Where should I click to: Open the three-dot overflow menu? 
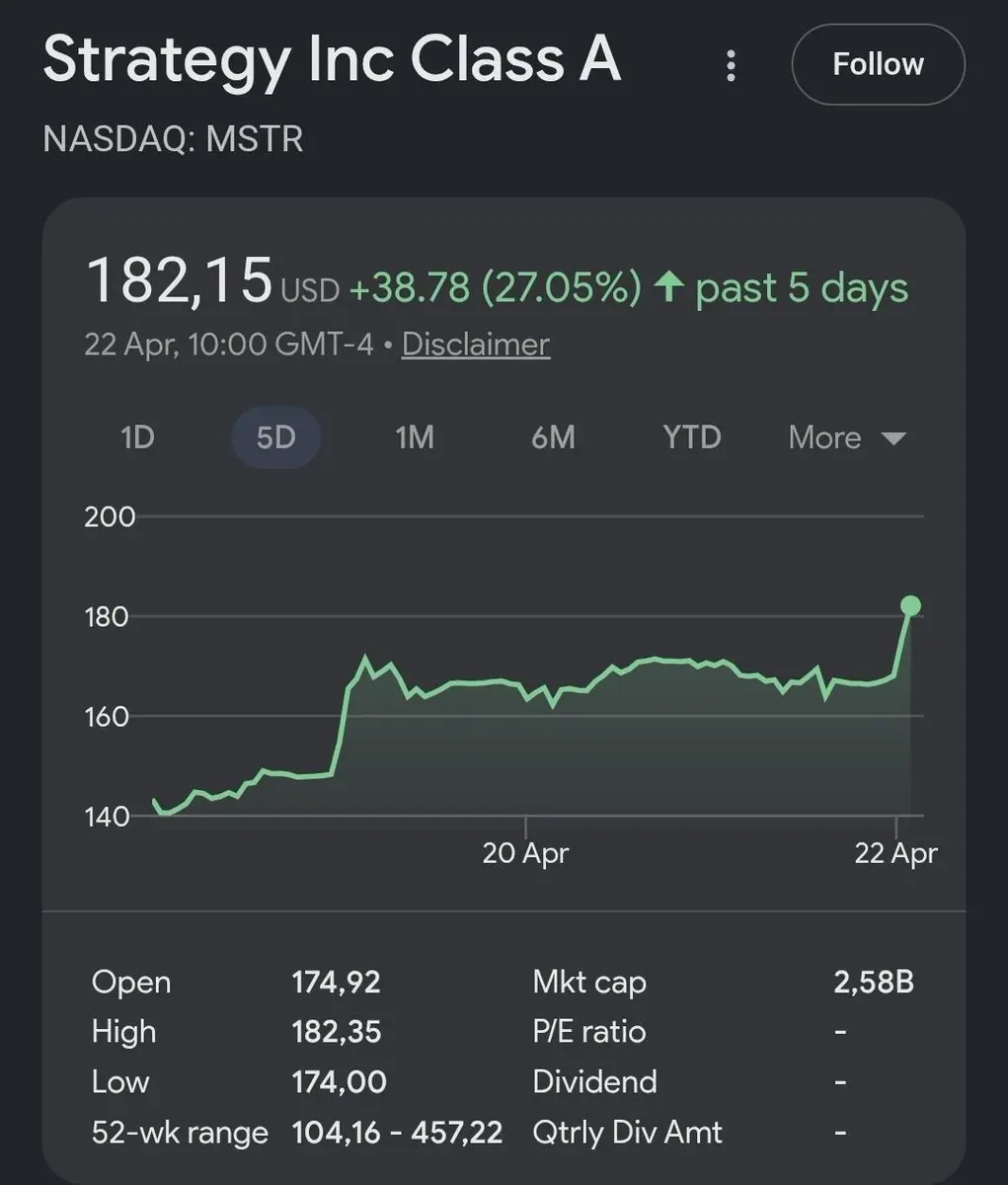click(x=731, y=66)
